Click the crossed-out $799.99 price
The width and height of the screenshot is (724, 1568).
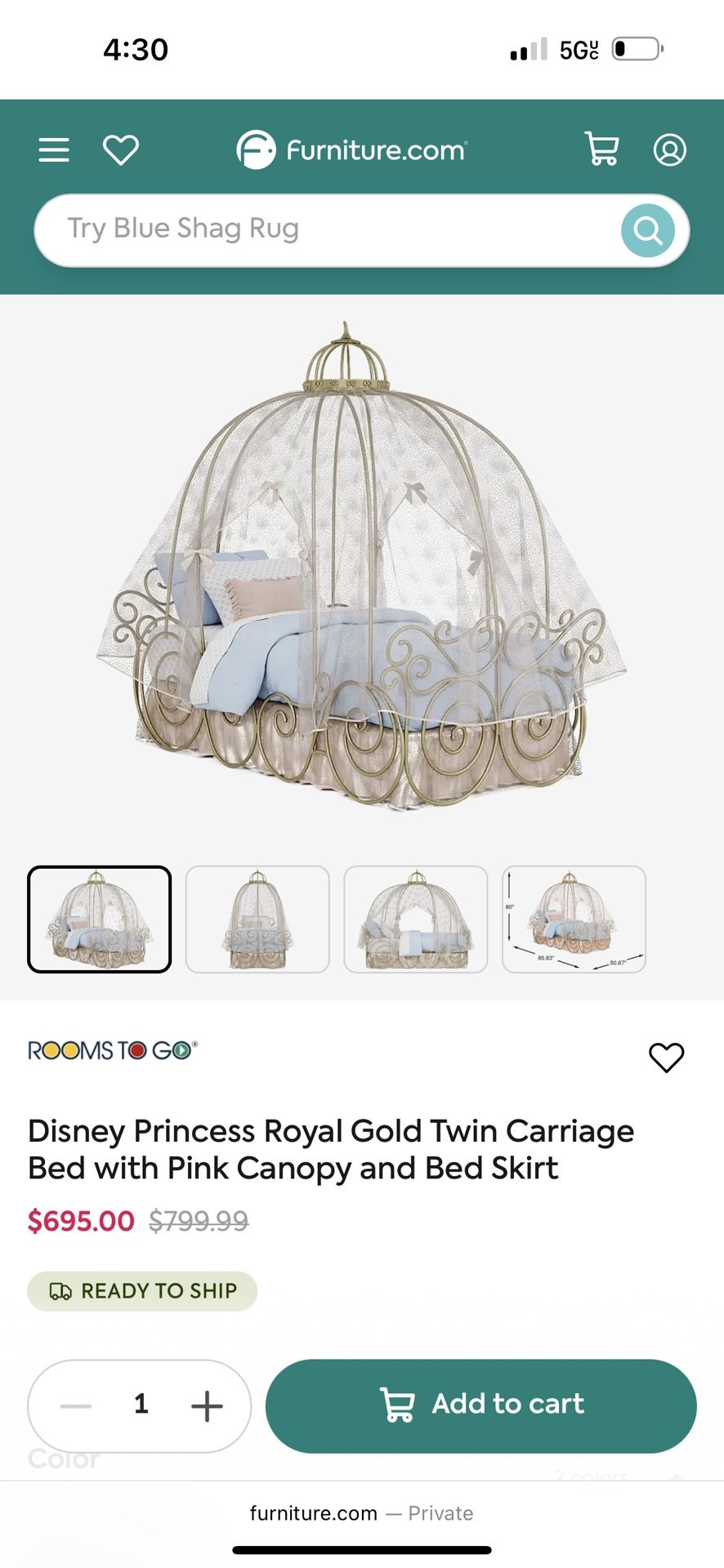tap(199, 1220)
